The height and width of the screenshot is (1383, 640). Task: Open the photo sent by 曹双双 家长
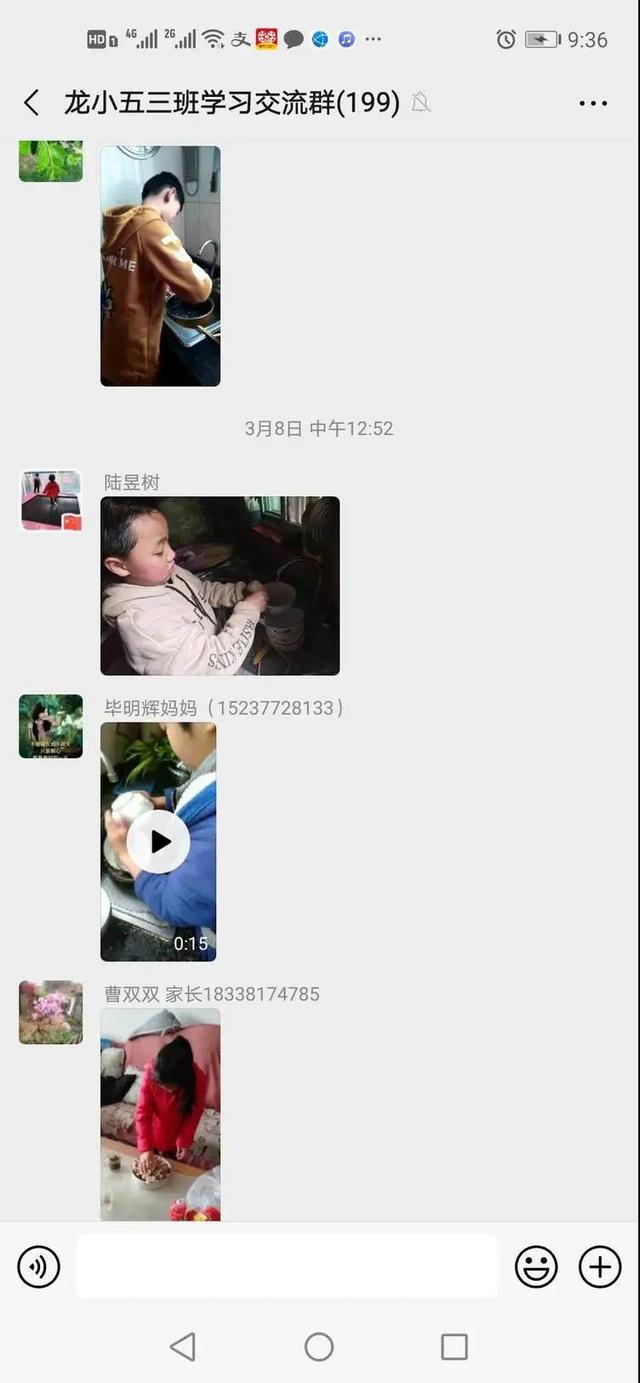pyautogui.click(x=160, y=1114)
